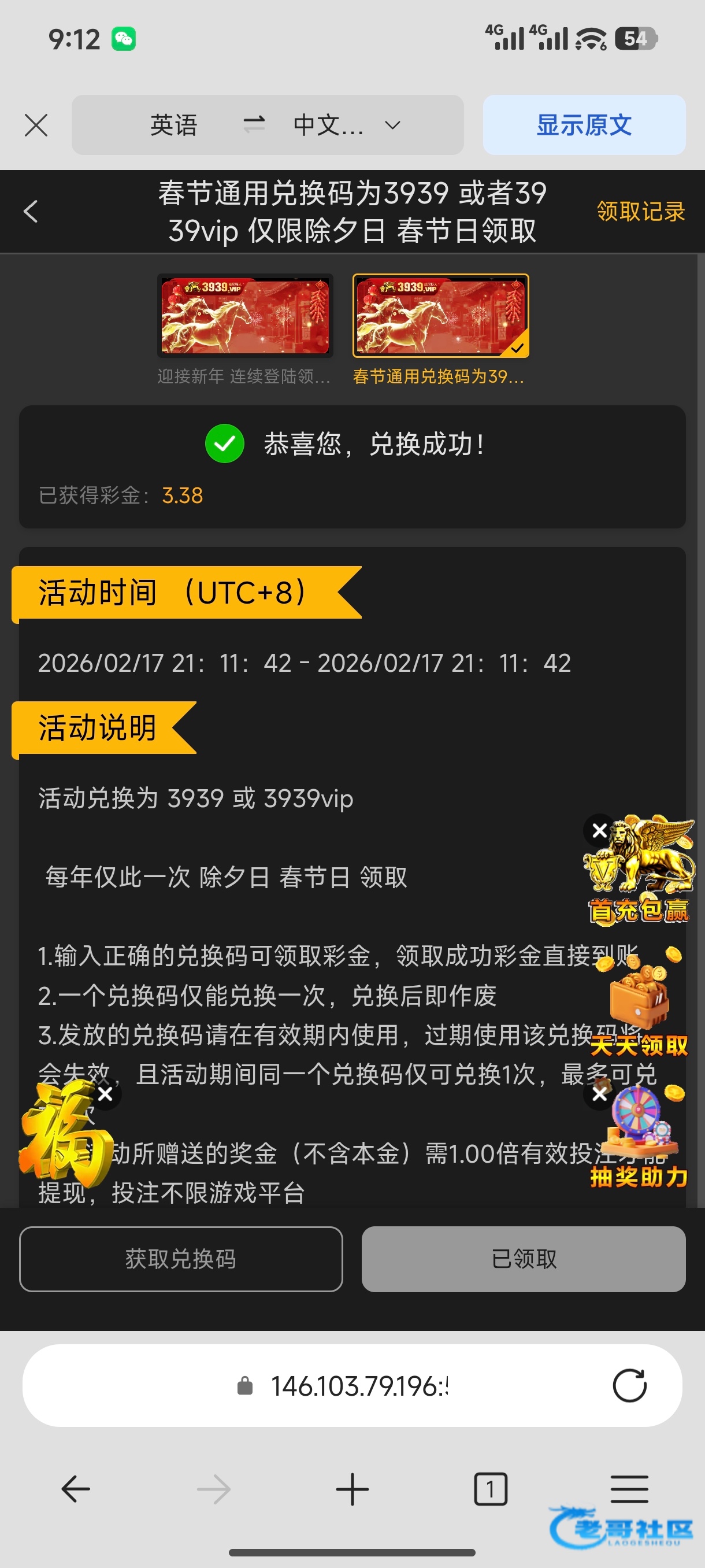This screenshot has height=1568, width=705.
Task: Select the 春节通用兑换码 activity thumbnail
Action: point(440,316)
